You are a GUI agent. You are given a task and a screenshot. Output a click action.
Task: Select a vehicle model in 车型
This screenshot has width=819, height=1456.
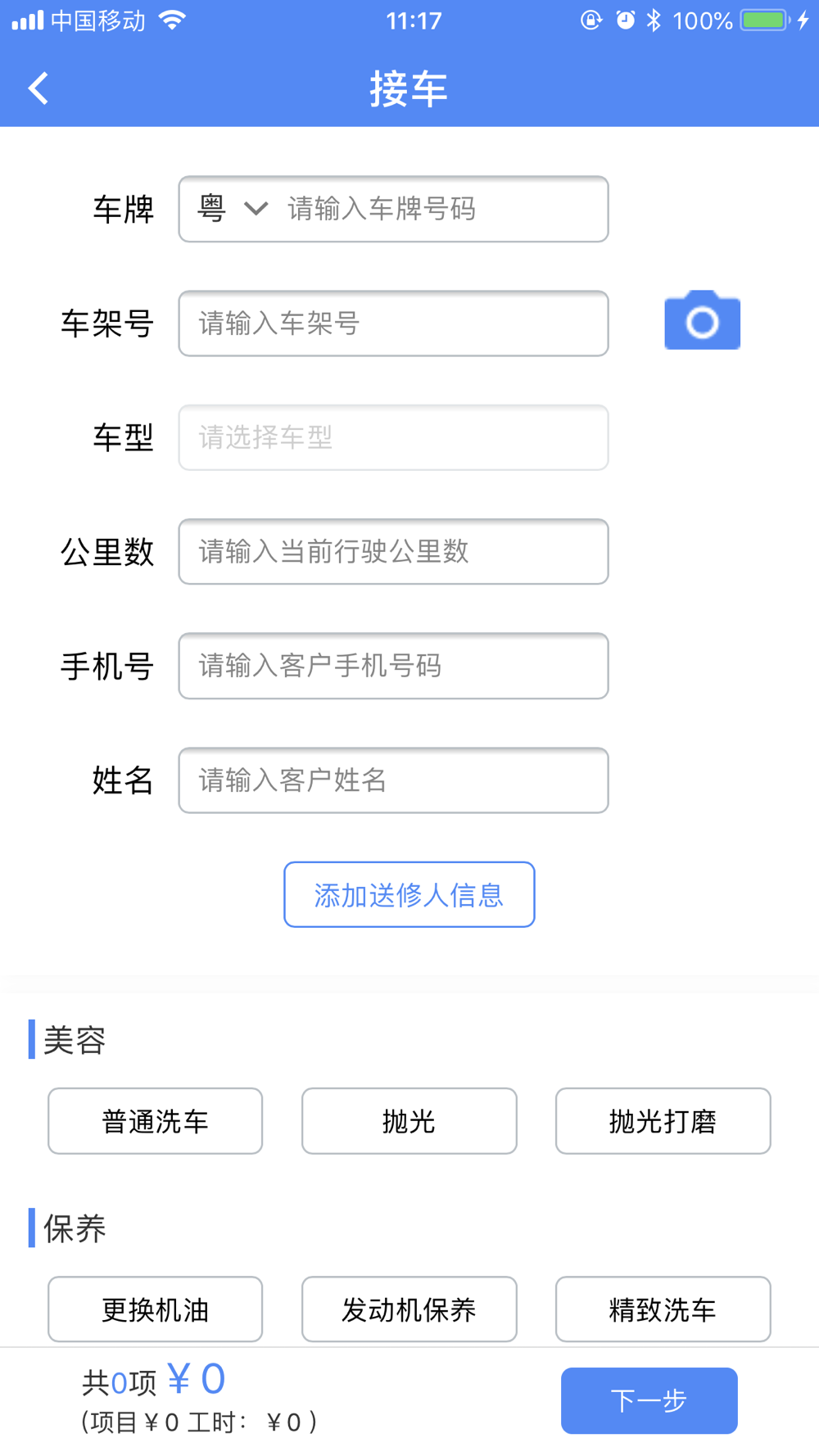pos(393,437)
